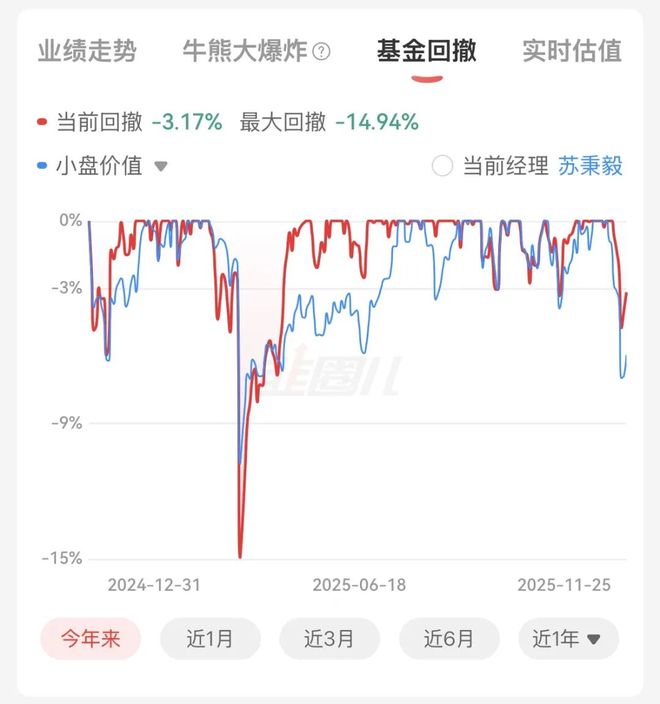Toggle the 当前经理 radio option
The image size is (660, 704).
tap(442, 166)
